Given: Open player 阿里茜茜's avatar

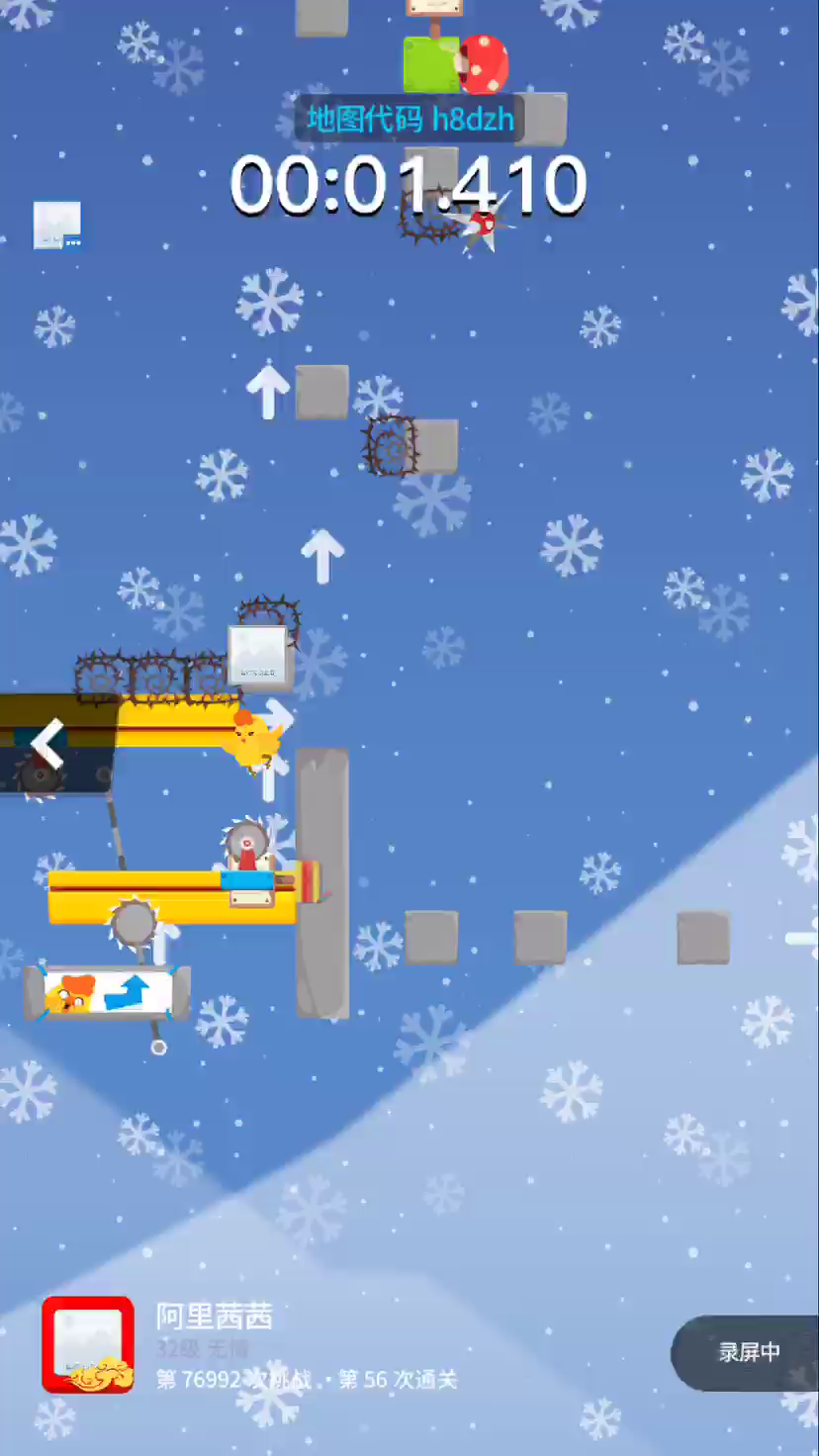Looking at the screenshot, I should (88, 1345).
